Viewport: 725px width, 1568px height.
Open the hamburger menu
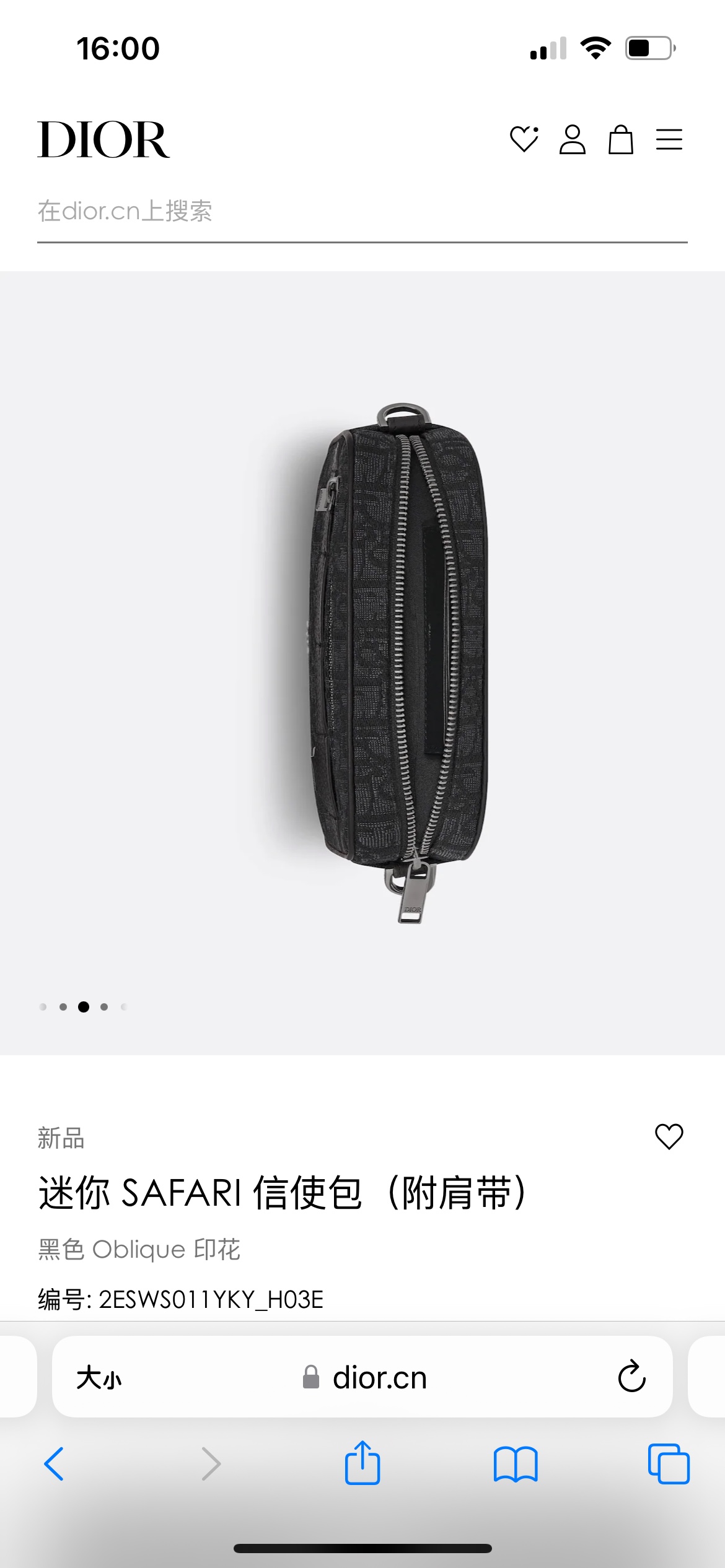pos(669,139)
